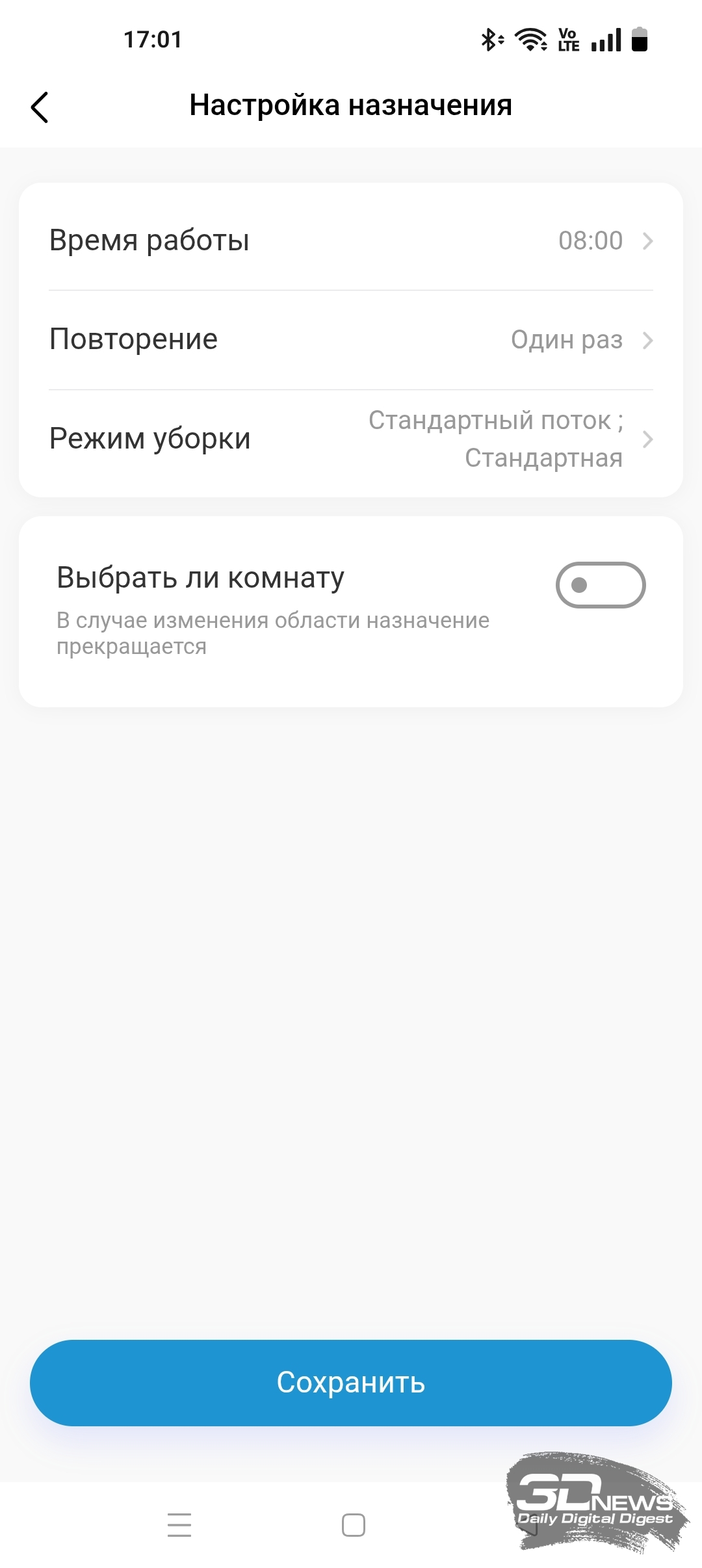Open the Режим уборки cleaning mode
Screen dimensions: 702x1568
[x=351, y=439]
